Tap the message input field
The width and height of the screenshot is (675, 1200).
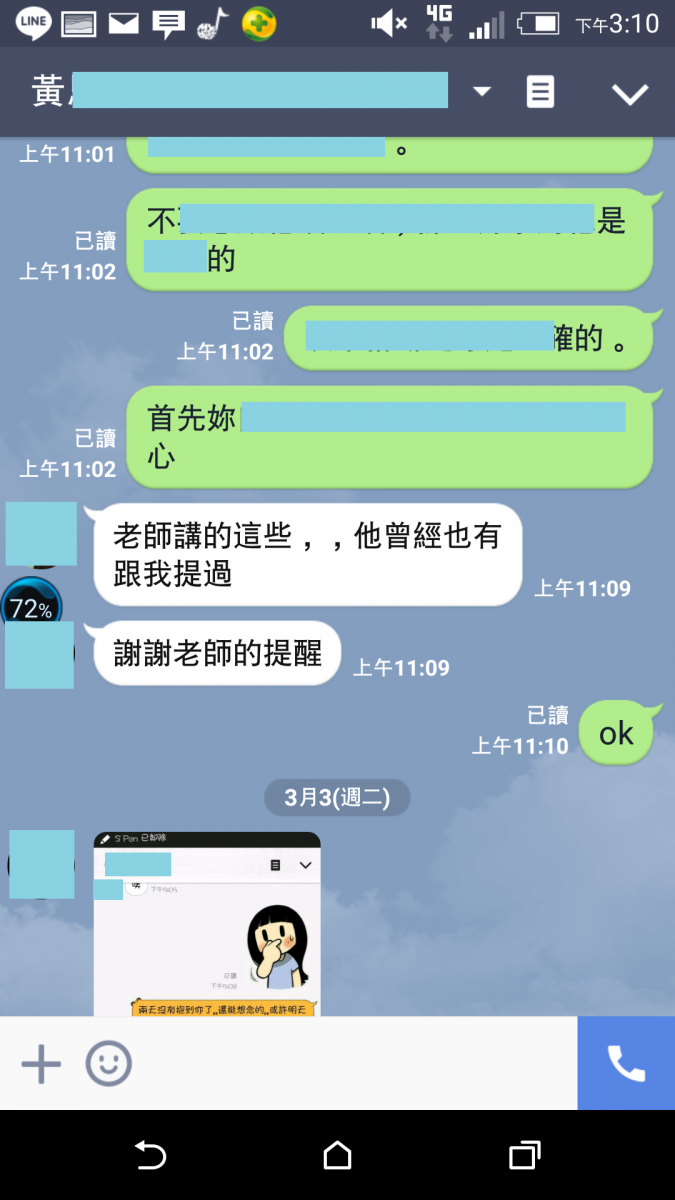coord(350,1064)
